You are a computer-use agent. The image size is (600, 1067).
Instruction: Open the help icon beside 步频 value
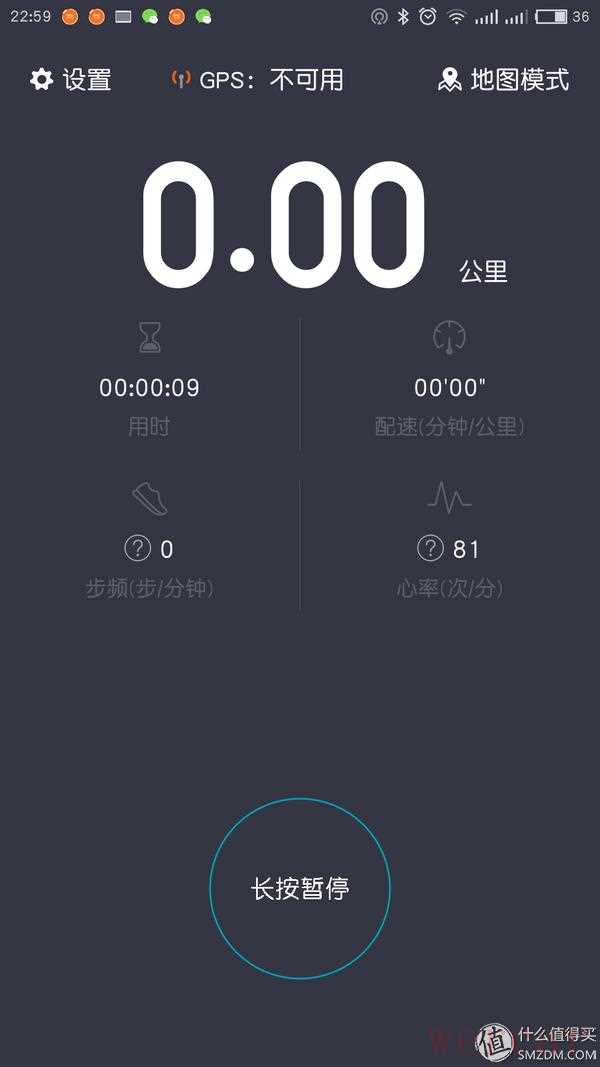(137, 548)
